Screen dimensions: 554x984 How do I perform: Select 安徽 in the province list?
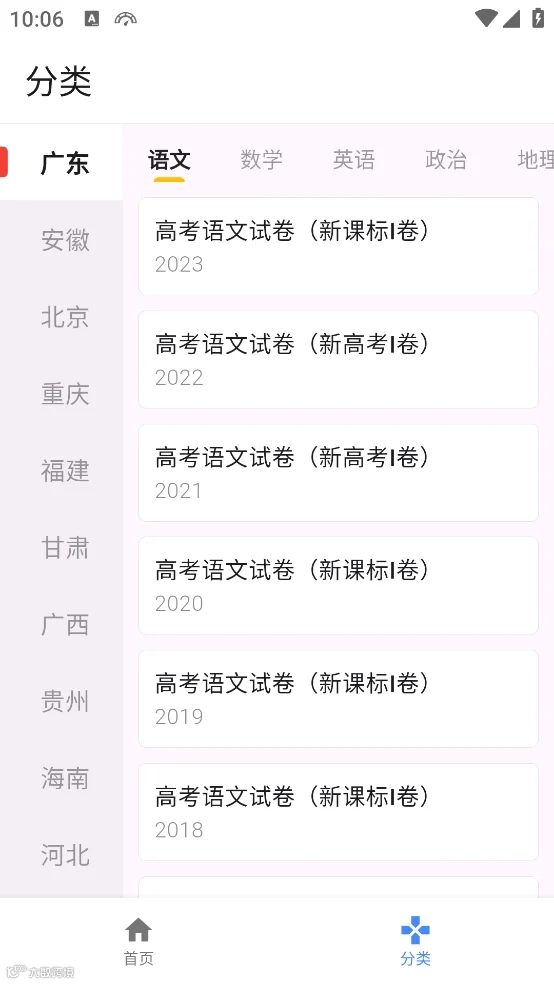pyautogui.click(x=65, y=240)
